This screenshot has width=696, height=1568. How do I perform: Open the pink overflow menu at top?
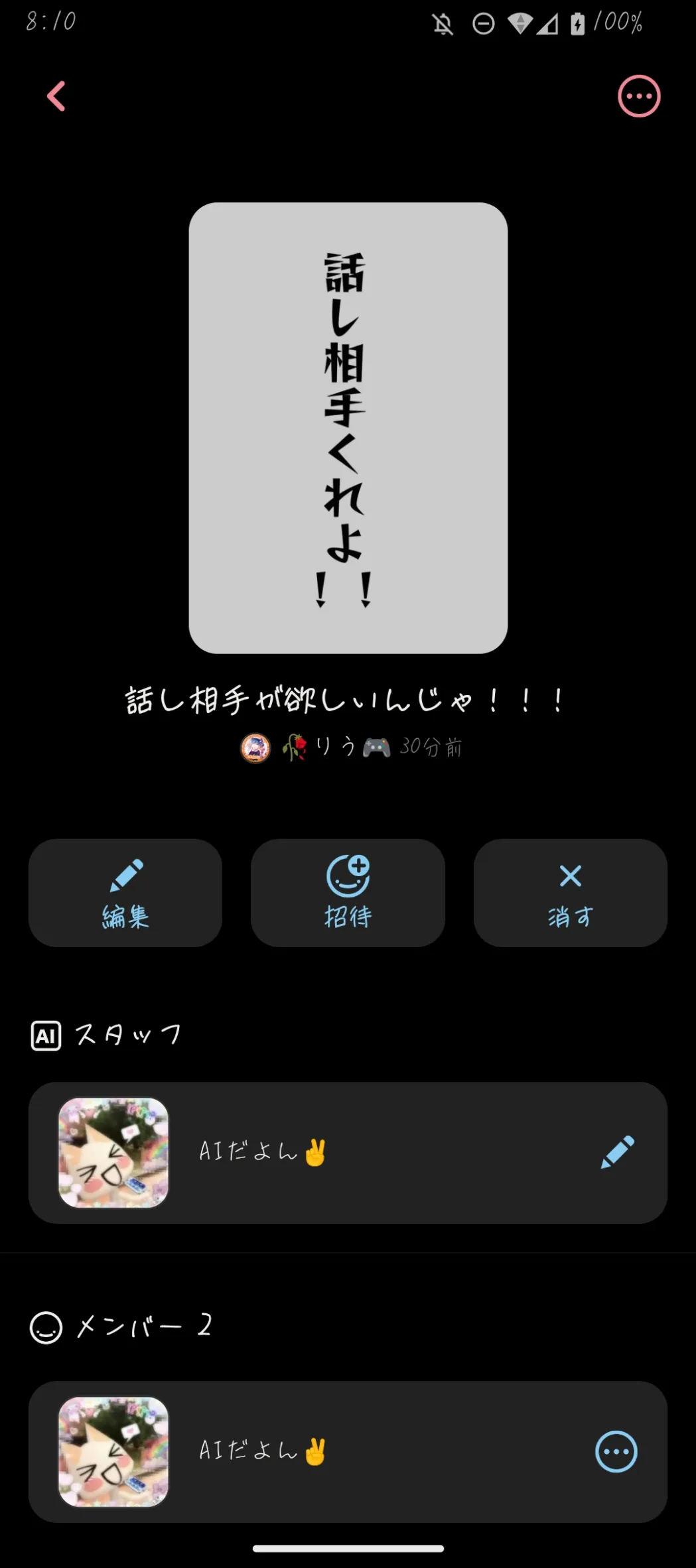tap(639, 96)
